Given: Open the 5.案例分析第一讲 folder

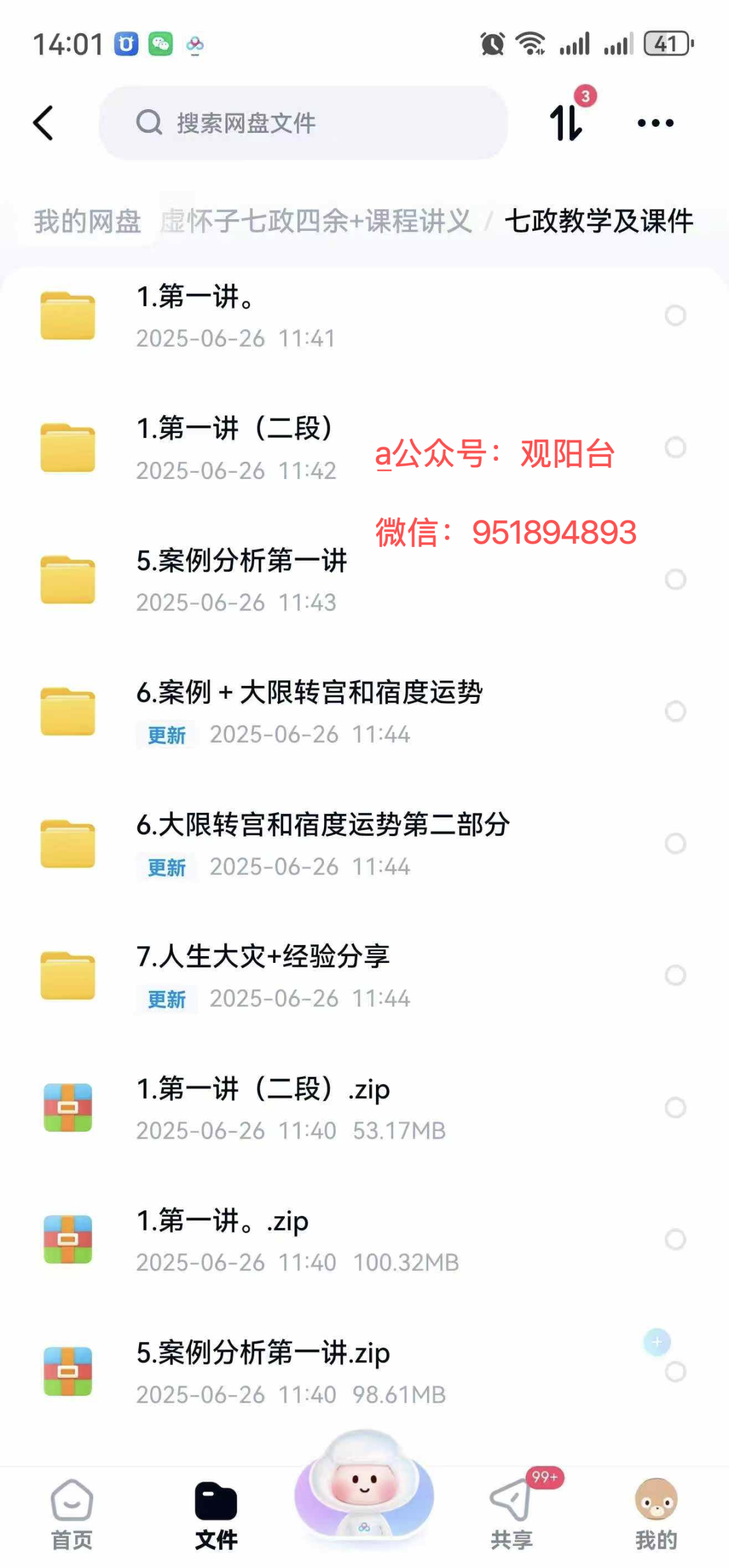Looking at the screenshot, I should 242,579.
